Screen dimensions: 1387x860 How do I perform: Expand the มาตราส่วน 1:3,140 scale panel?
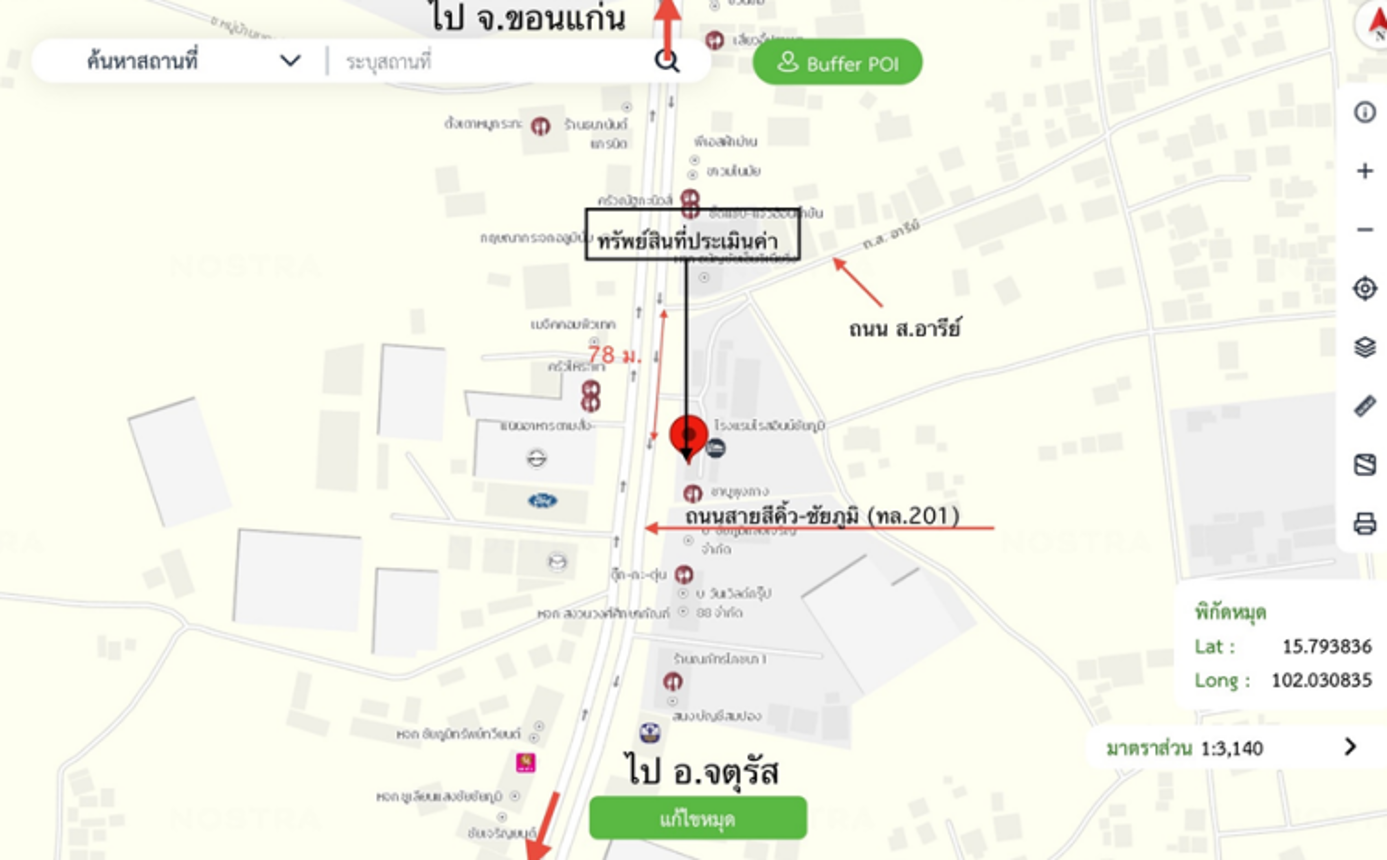[1350, 746]
